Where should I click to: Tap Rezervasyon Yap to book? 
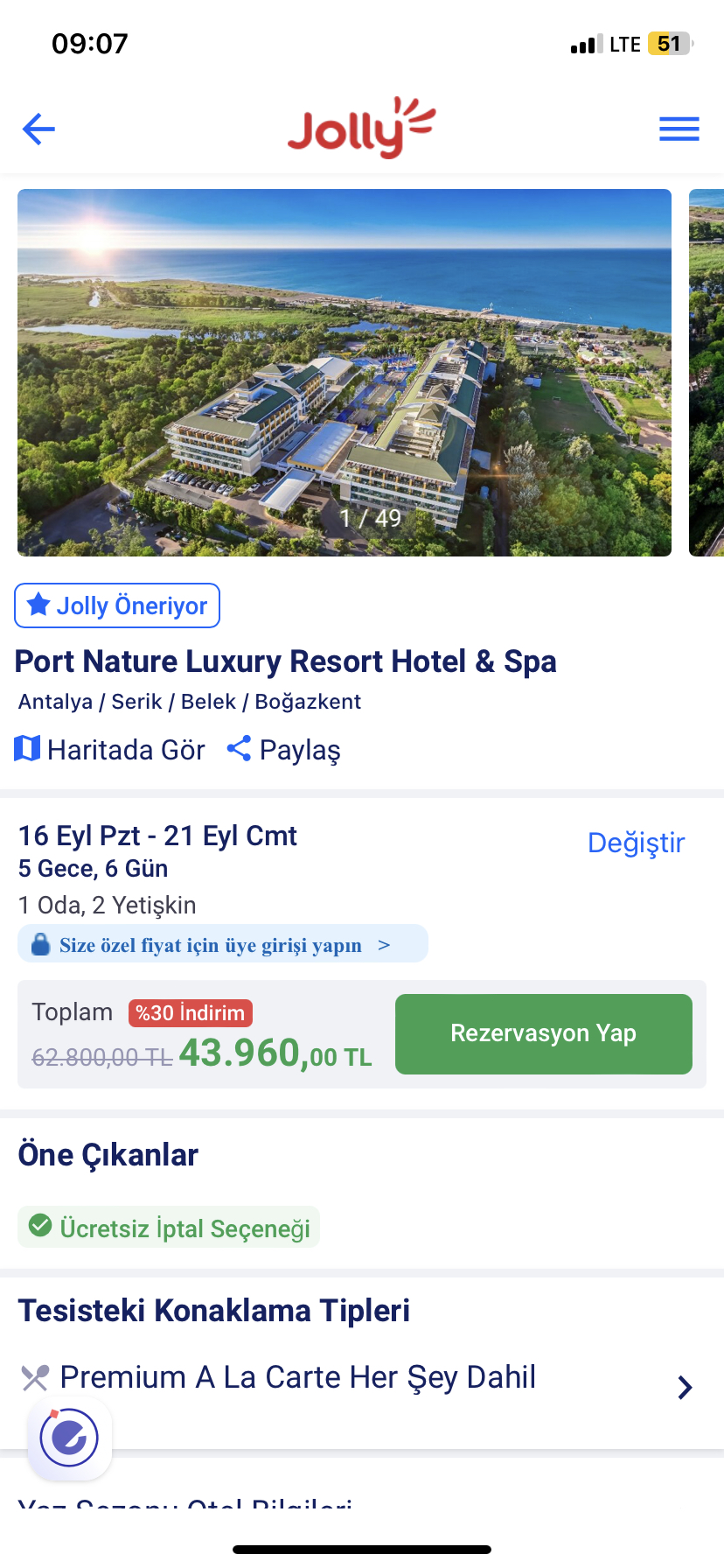click(544, 1034)
